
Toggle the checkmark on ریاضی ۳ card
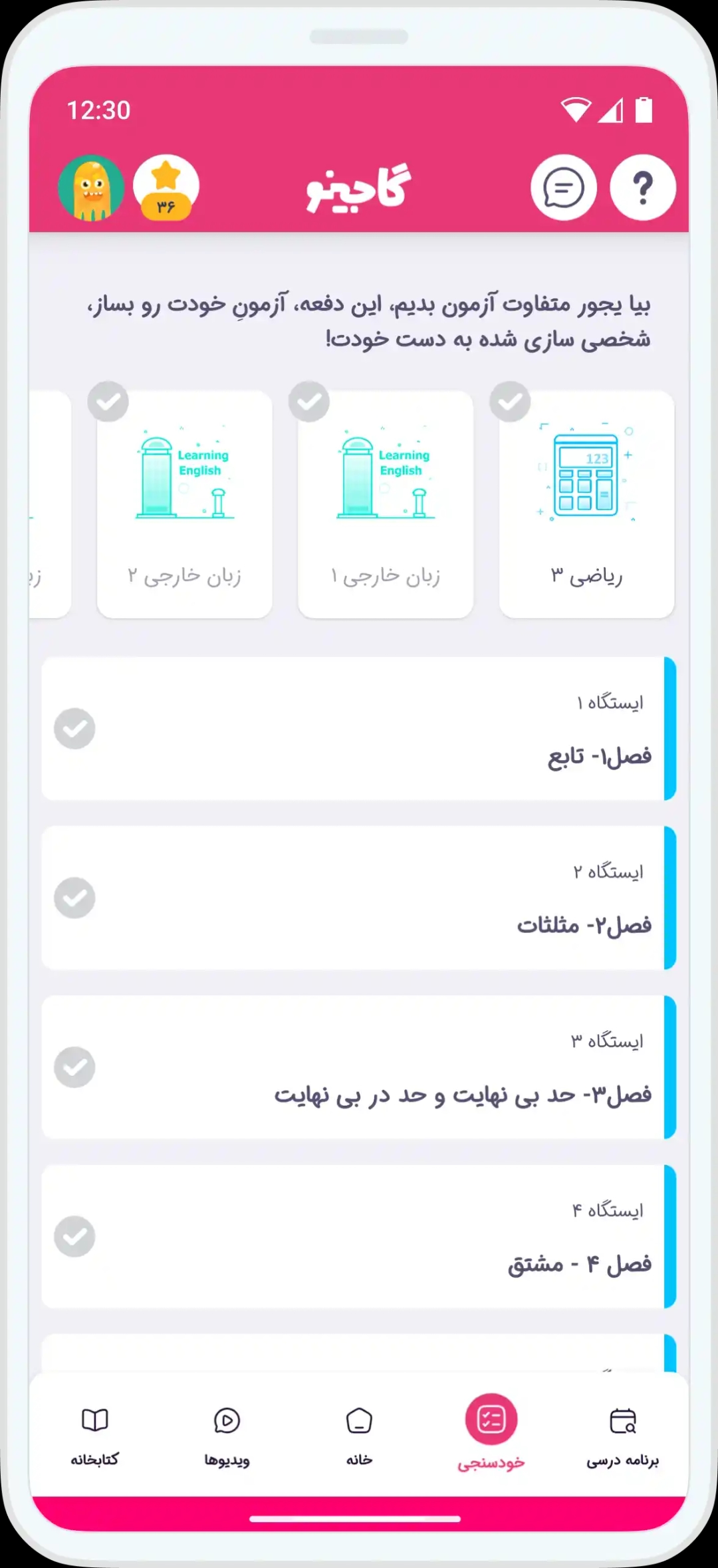pyautogui.click(x=509, y=401)
